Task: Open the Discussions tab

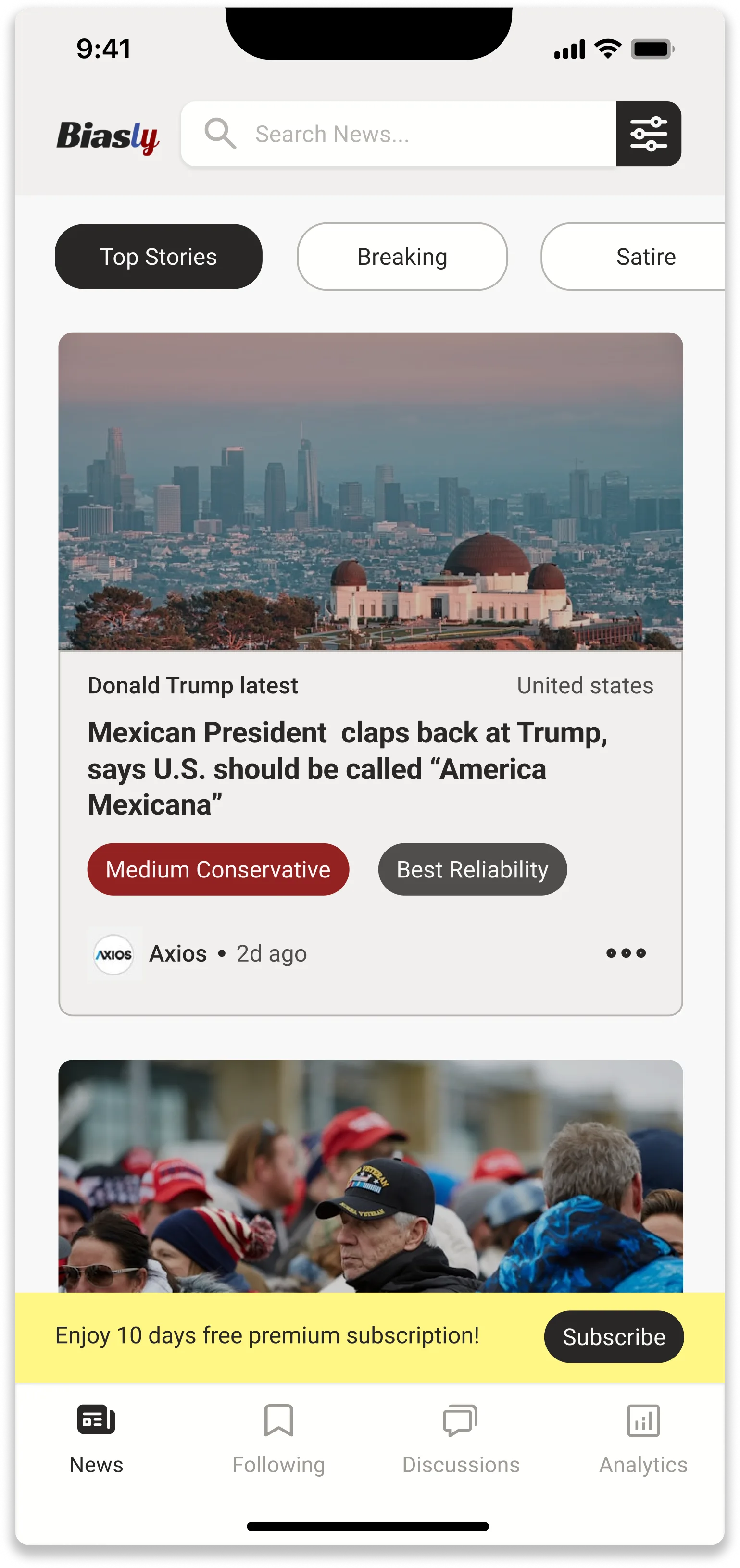Action: [461, 1440]
